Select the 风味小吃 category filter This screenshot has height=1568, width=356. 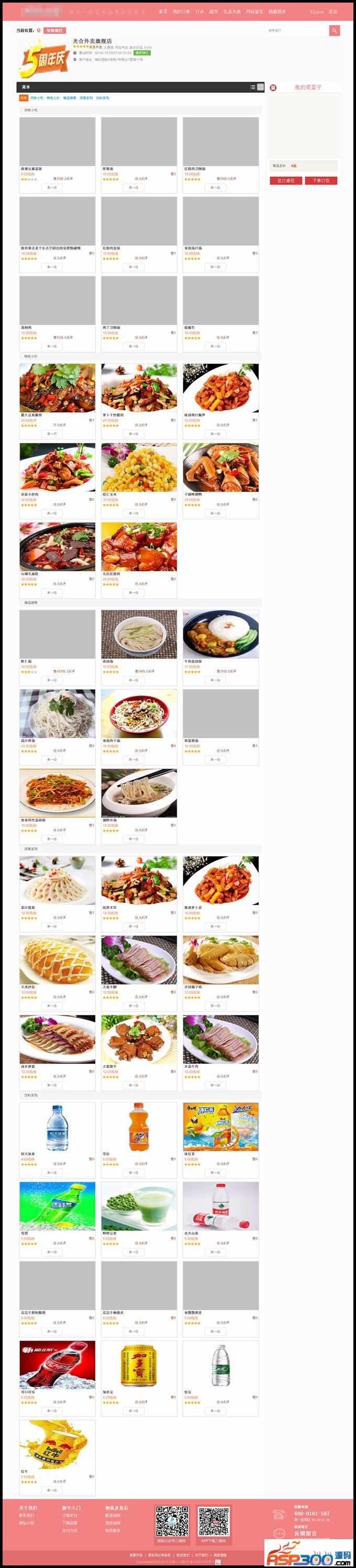coord(37,98)
